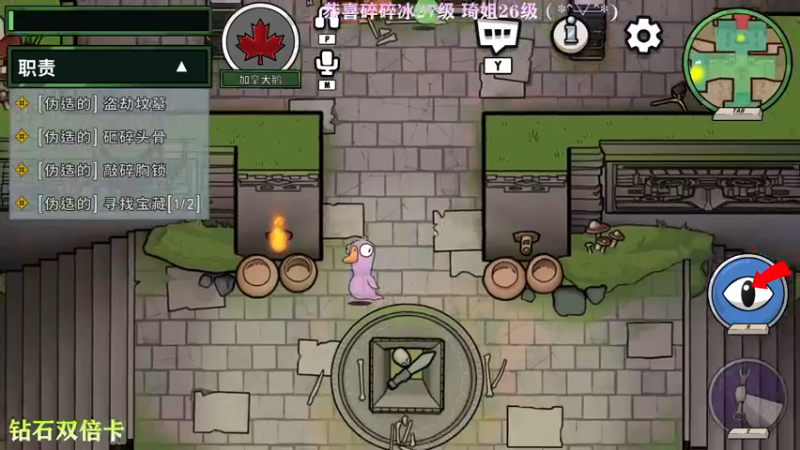Toggle the microphone

(x=326, y=64)
